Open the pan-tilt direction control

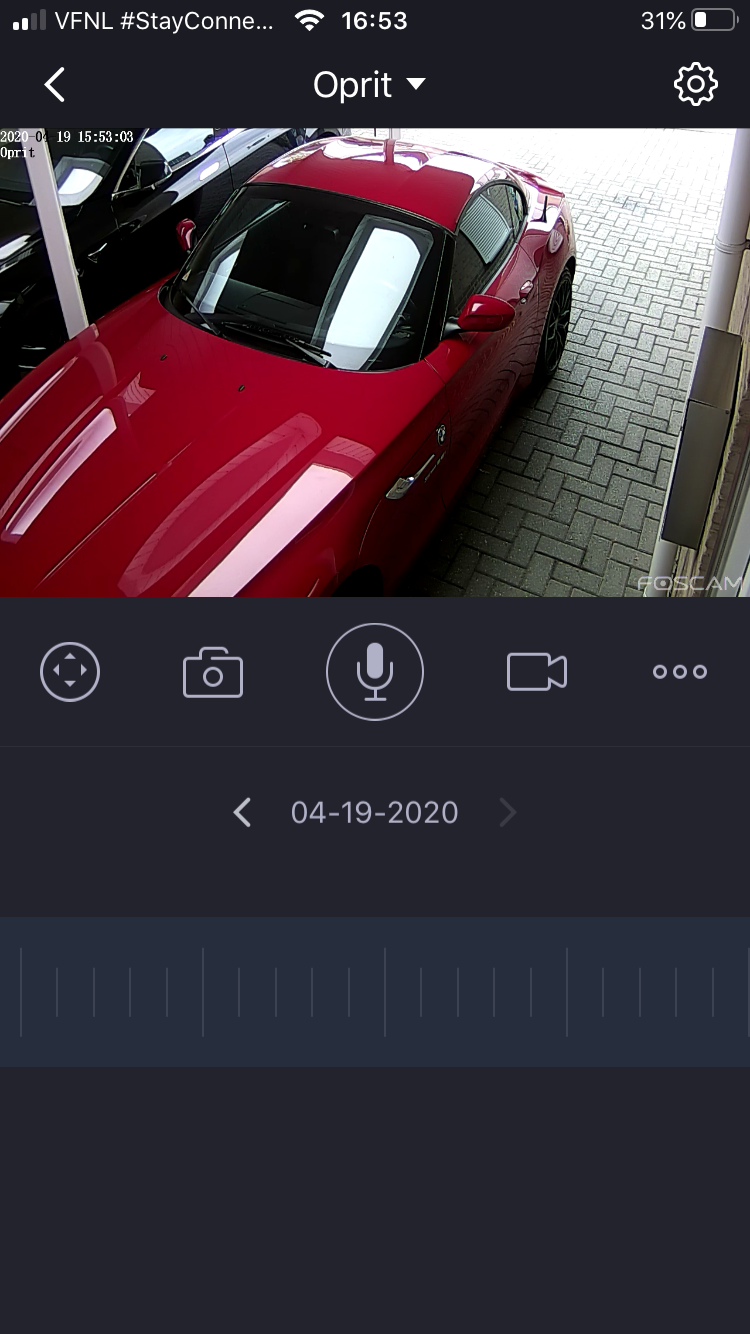[x=70, y=671]
